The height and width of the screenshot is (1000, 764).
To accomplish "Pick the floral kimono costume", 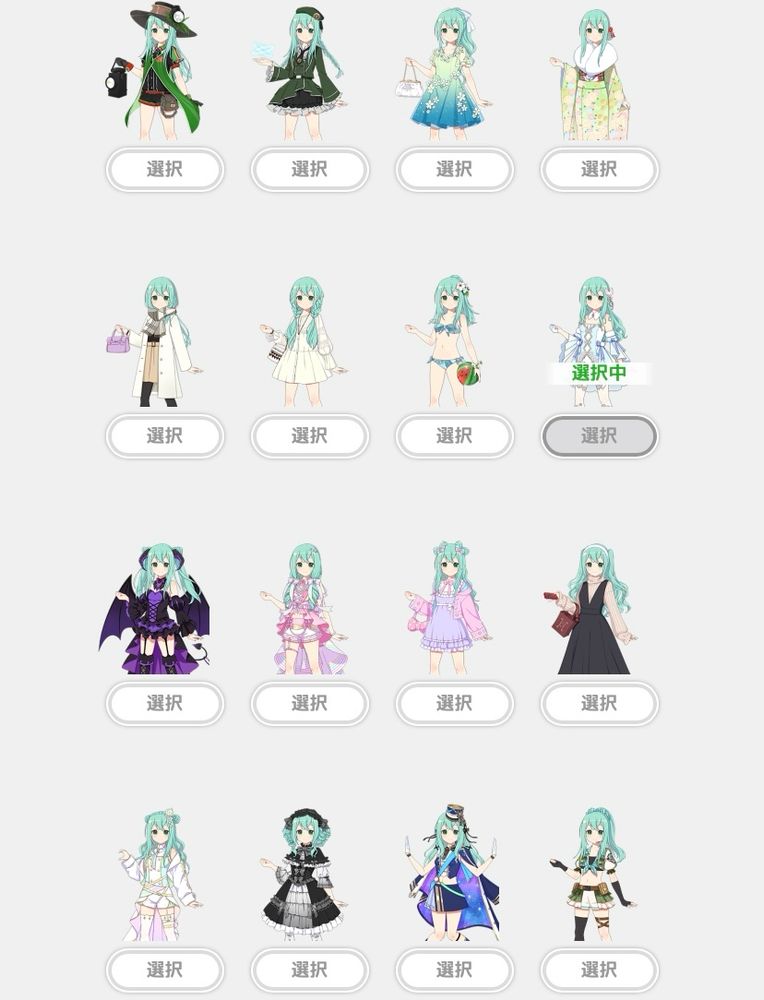I will click(599, 169).
